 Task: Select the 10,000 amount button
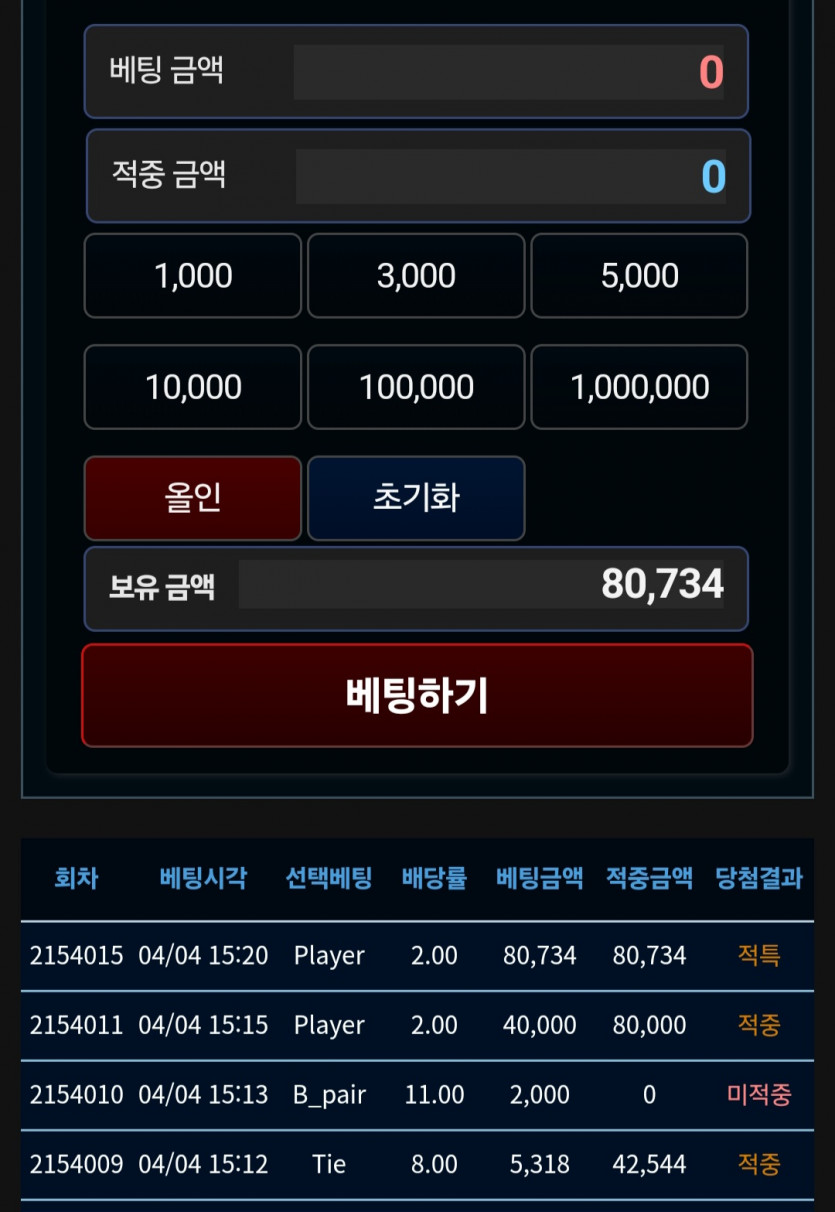click(193, 387)
